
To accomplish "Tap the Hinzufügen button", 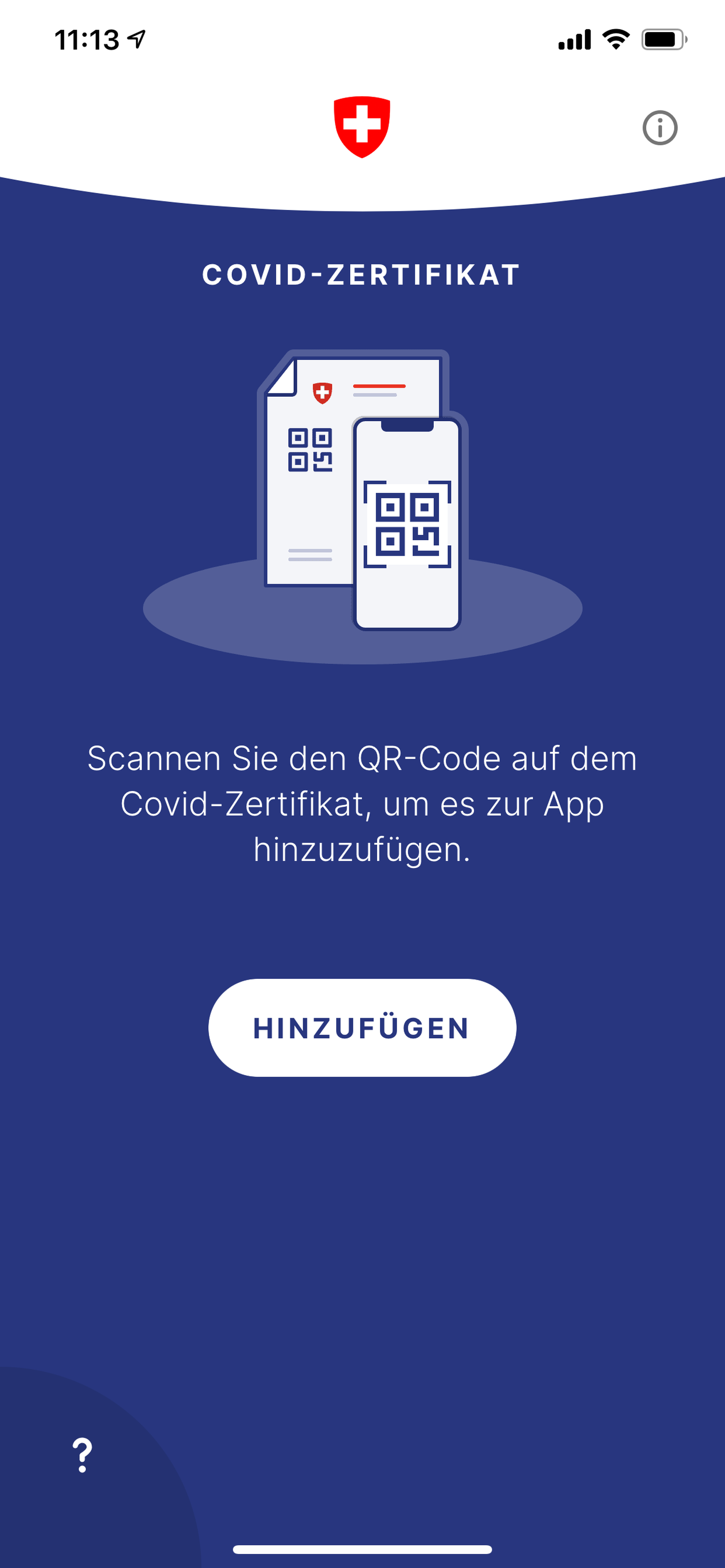I will 362,1028.
